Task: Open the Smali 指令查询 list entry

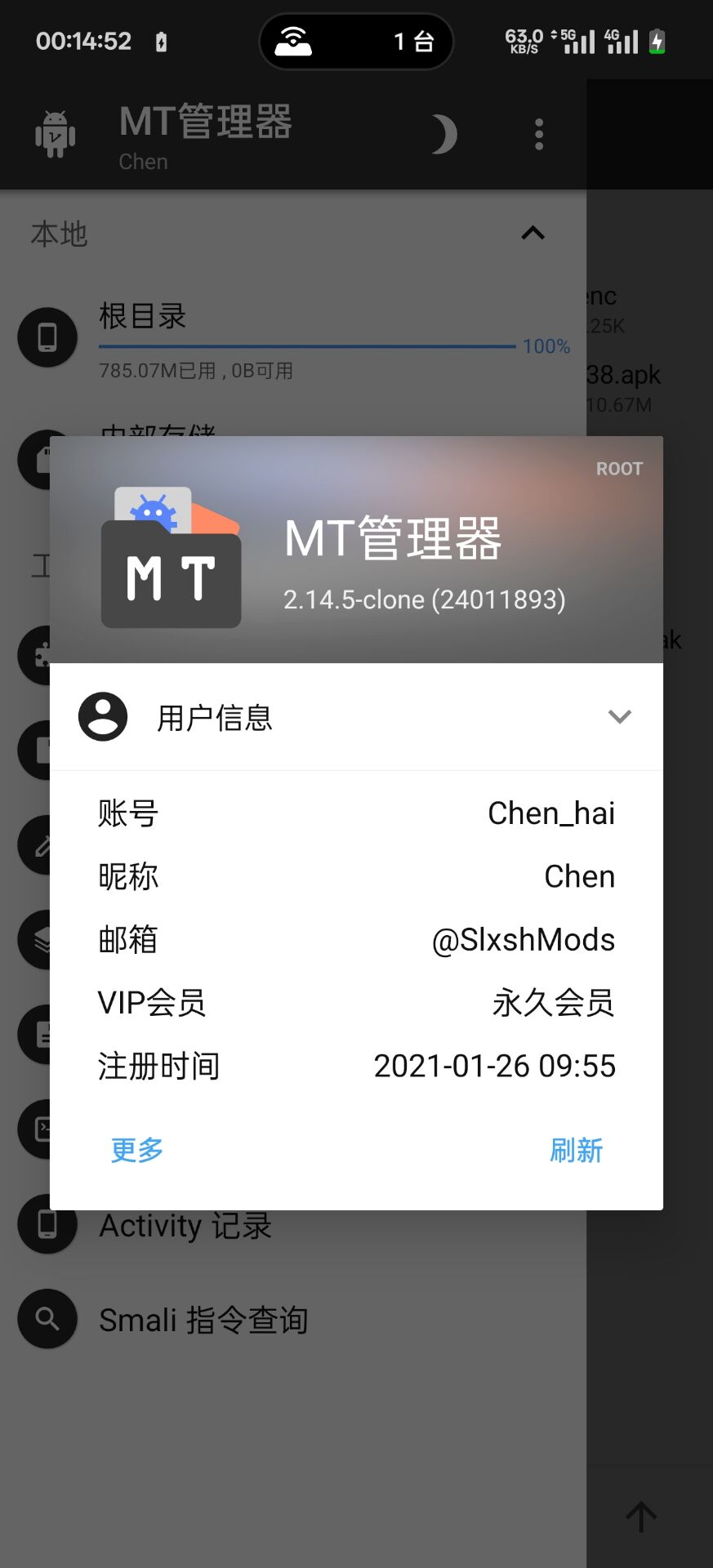Action: click(x=204, y=1318)
